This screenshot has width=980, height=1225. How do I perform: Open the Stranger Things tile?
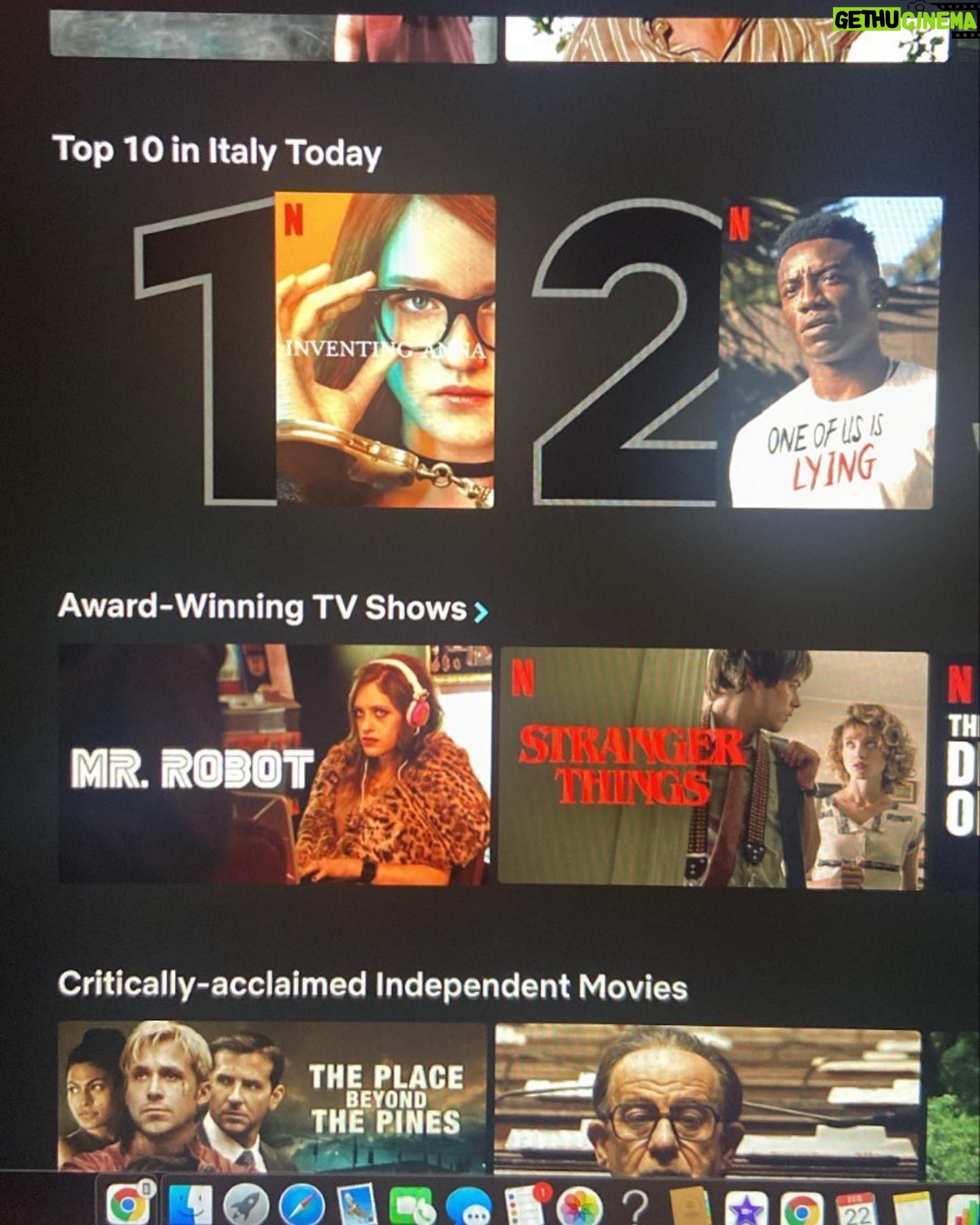click(x=712, y=769)
